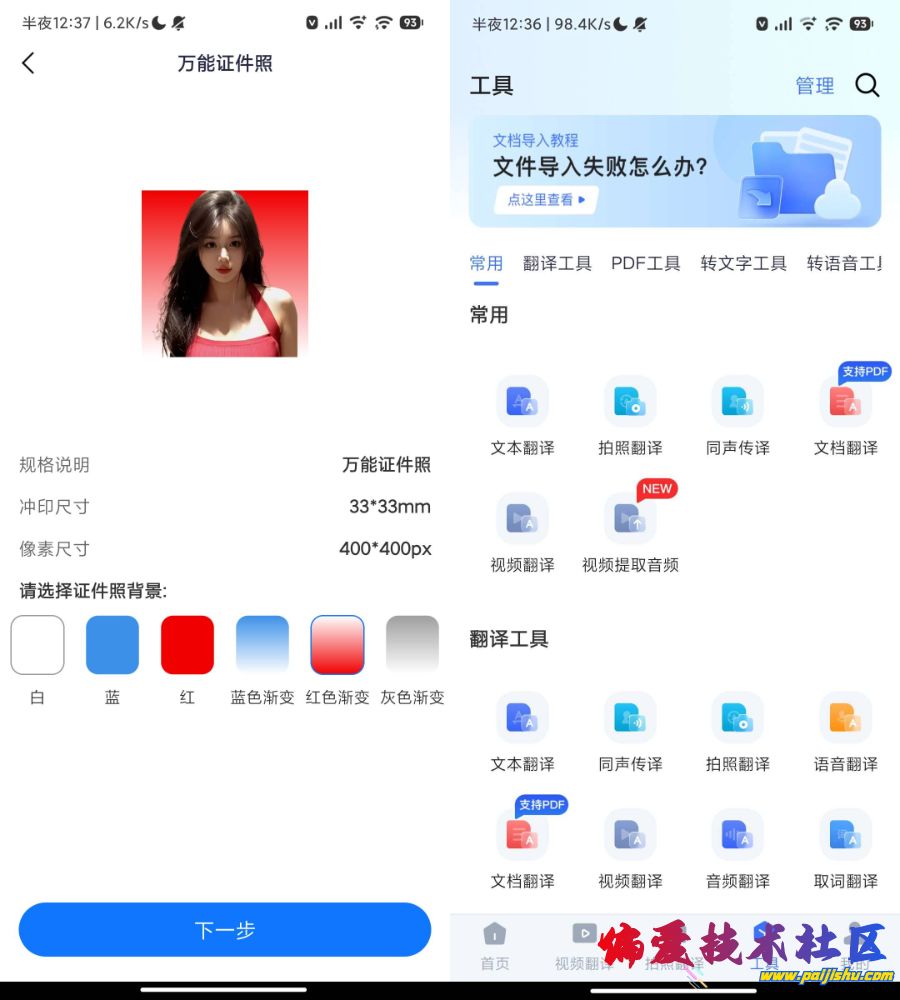Switch to the 转文字工具 tab

click(x=743, y=263)
